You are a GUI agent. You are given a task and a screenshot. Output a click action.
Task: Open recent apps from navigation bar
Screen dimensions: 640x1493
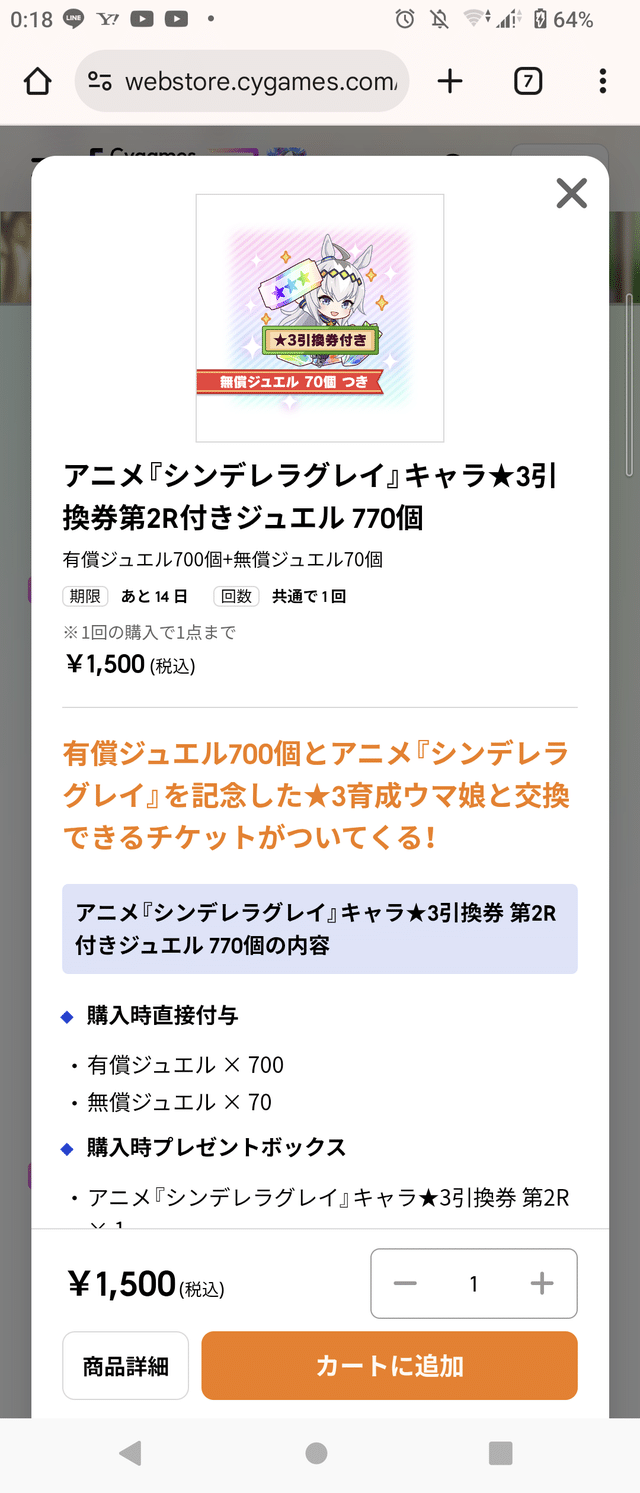500,1453
